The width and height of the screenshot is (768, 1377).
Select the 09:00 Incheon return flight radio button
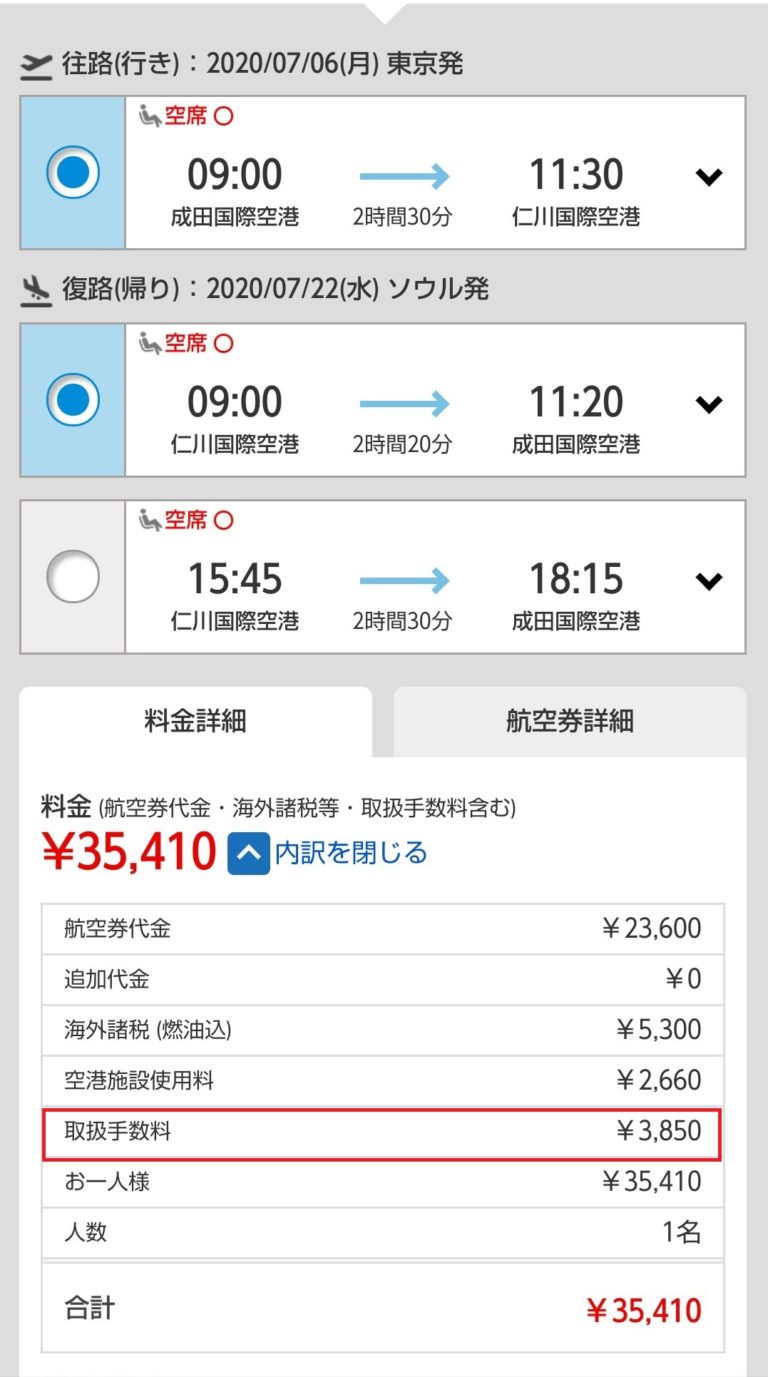72,400
